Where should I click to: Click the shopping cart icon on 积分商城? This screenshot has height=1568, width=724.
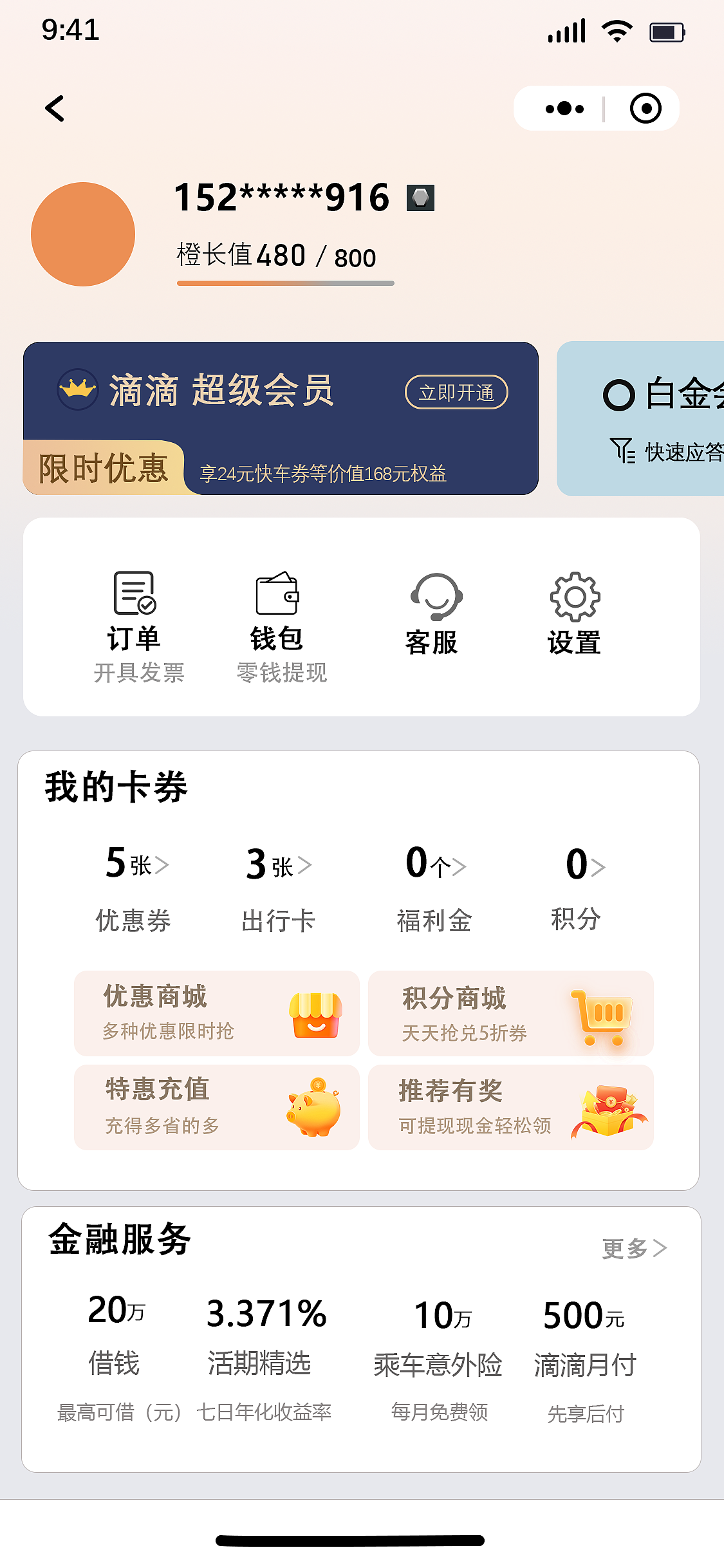click(601, 1014)
